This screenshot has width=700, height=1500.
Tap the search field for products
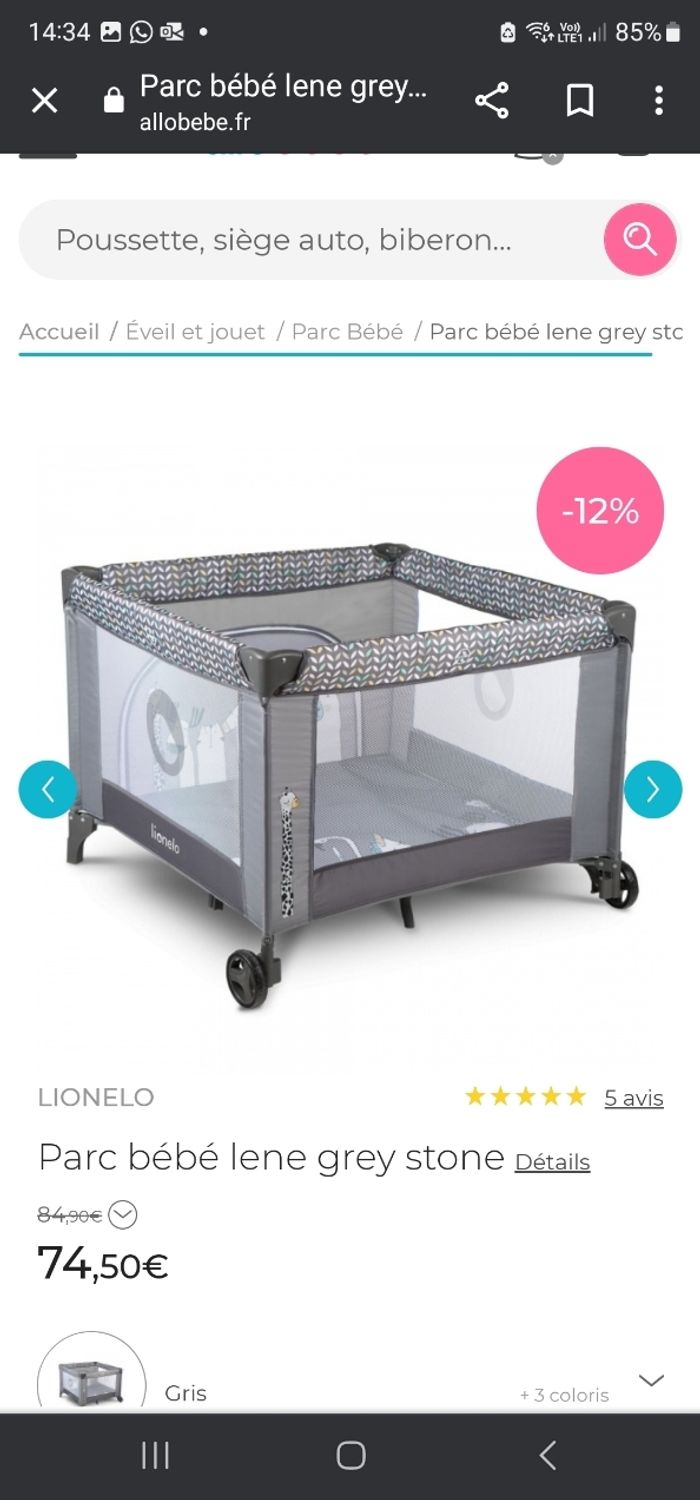tap(300, 240)
